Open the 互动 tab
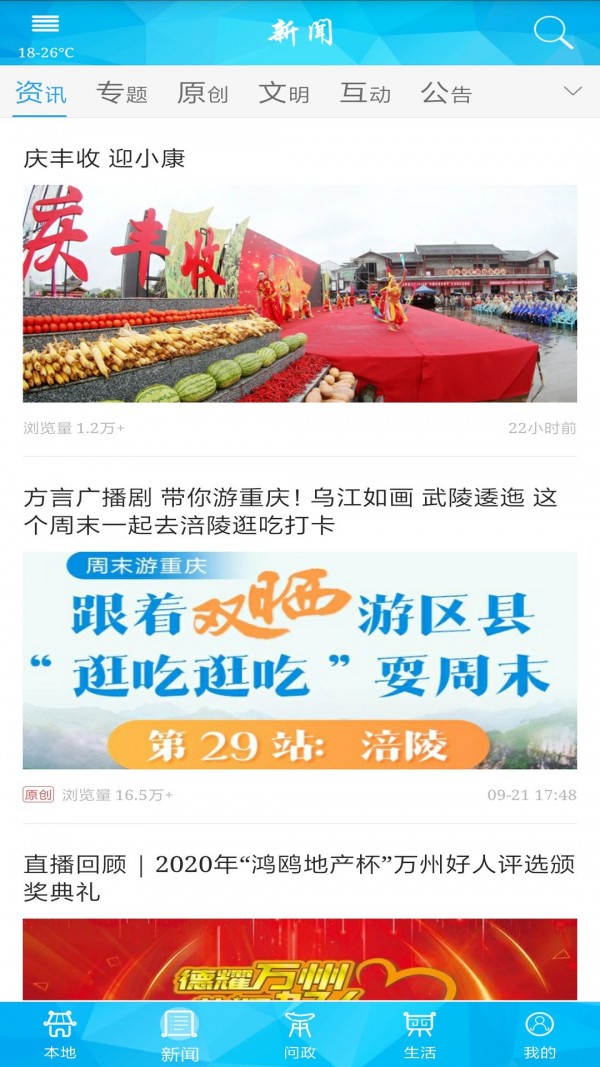This screenshot has width=600, height=1067. [x=365, y=93]
